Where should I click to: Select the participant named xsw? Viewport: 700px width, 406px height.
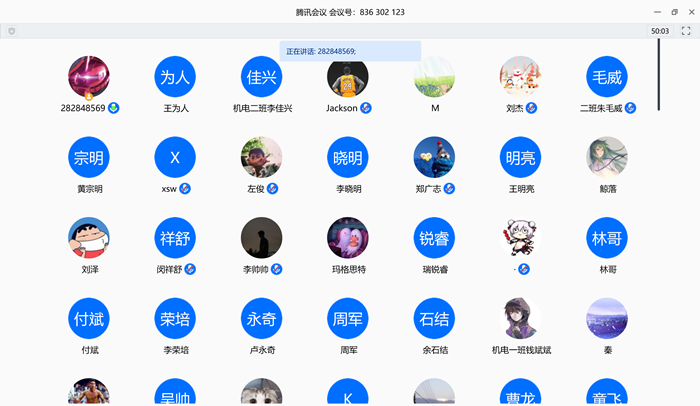point(175,158)
